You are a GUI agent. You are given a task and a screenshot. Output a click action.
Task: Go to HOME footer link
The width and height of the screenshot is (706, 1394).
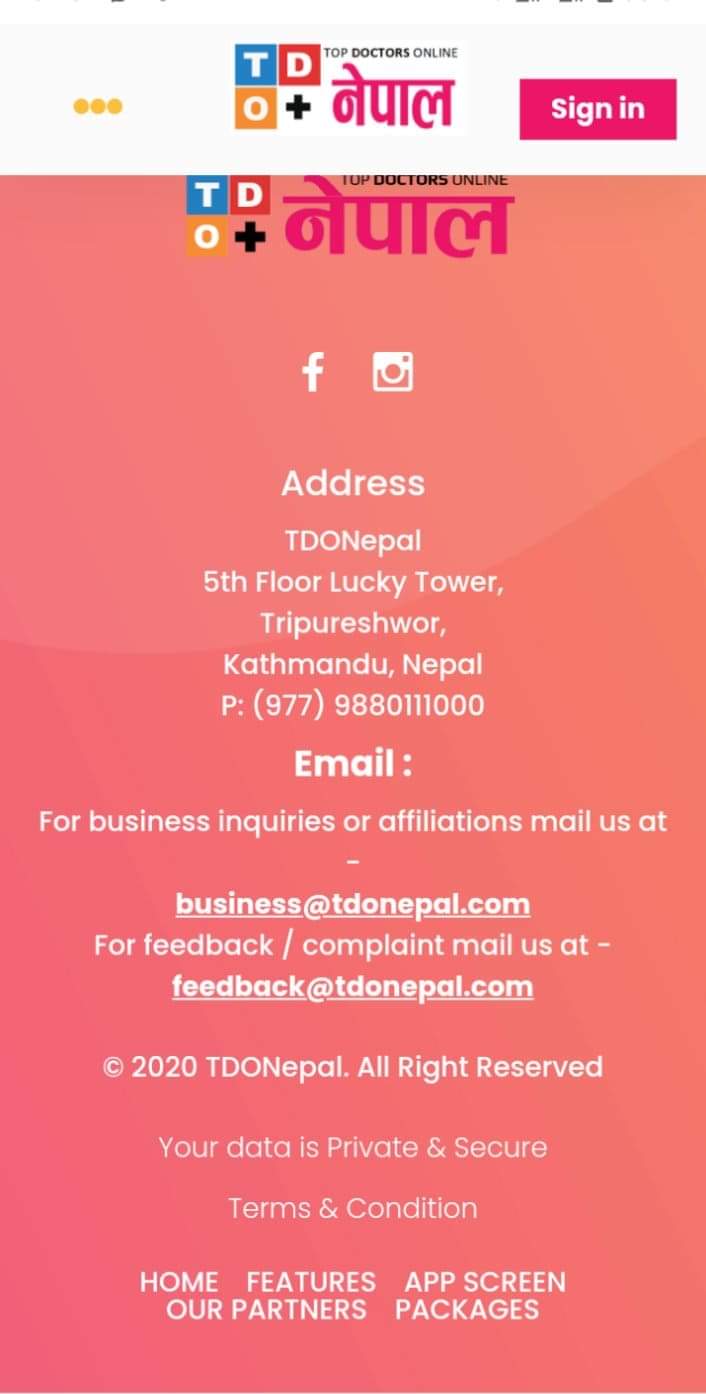point(179,1282)
